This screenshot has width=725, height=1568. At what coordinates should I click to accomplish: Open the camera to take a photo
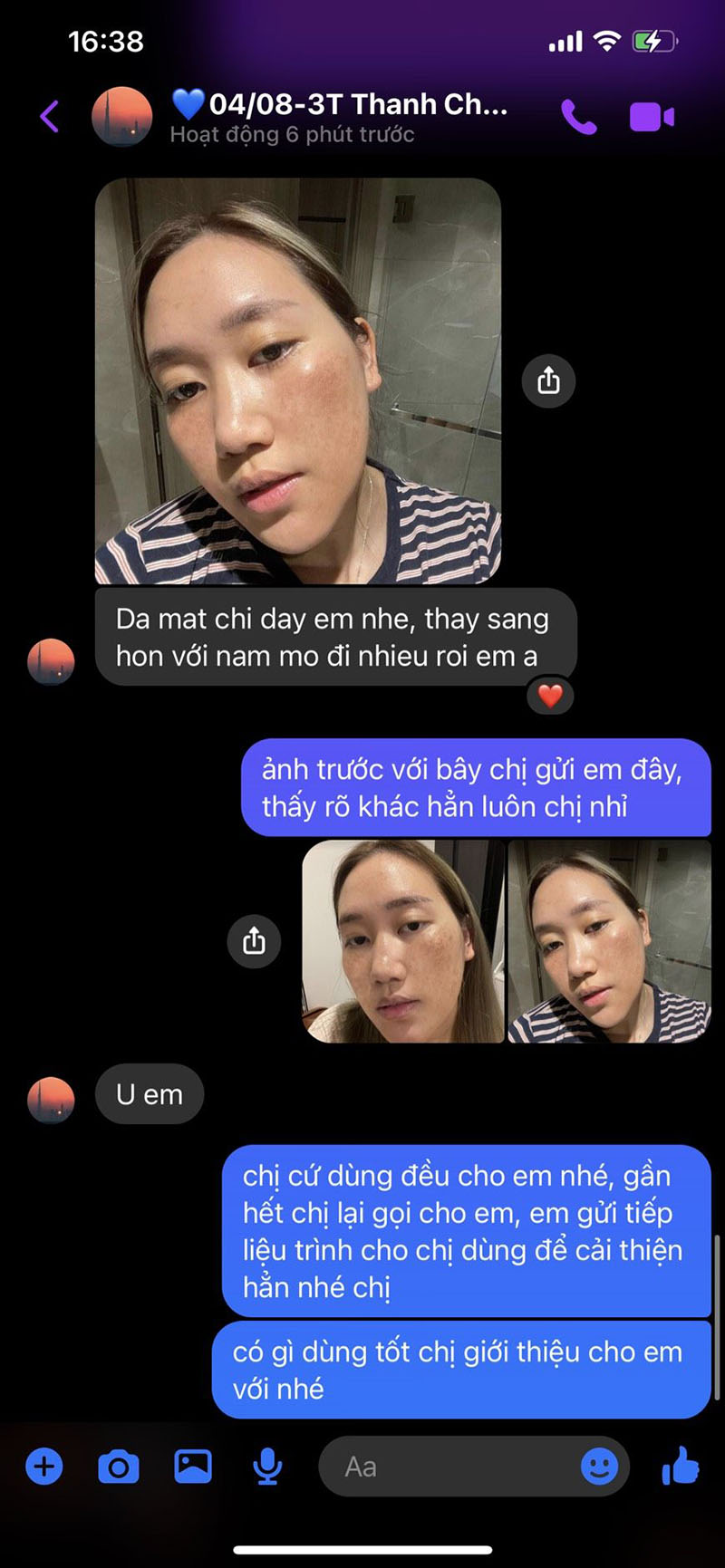(119, 1466)
